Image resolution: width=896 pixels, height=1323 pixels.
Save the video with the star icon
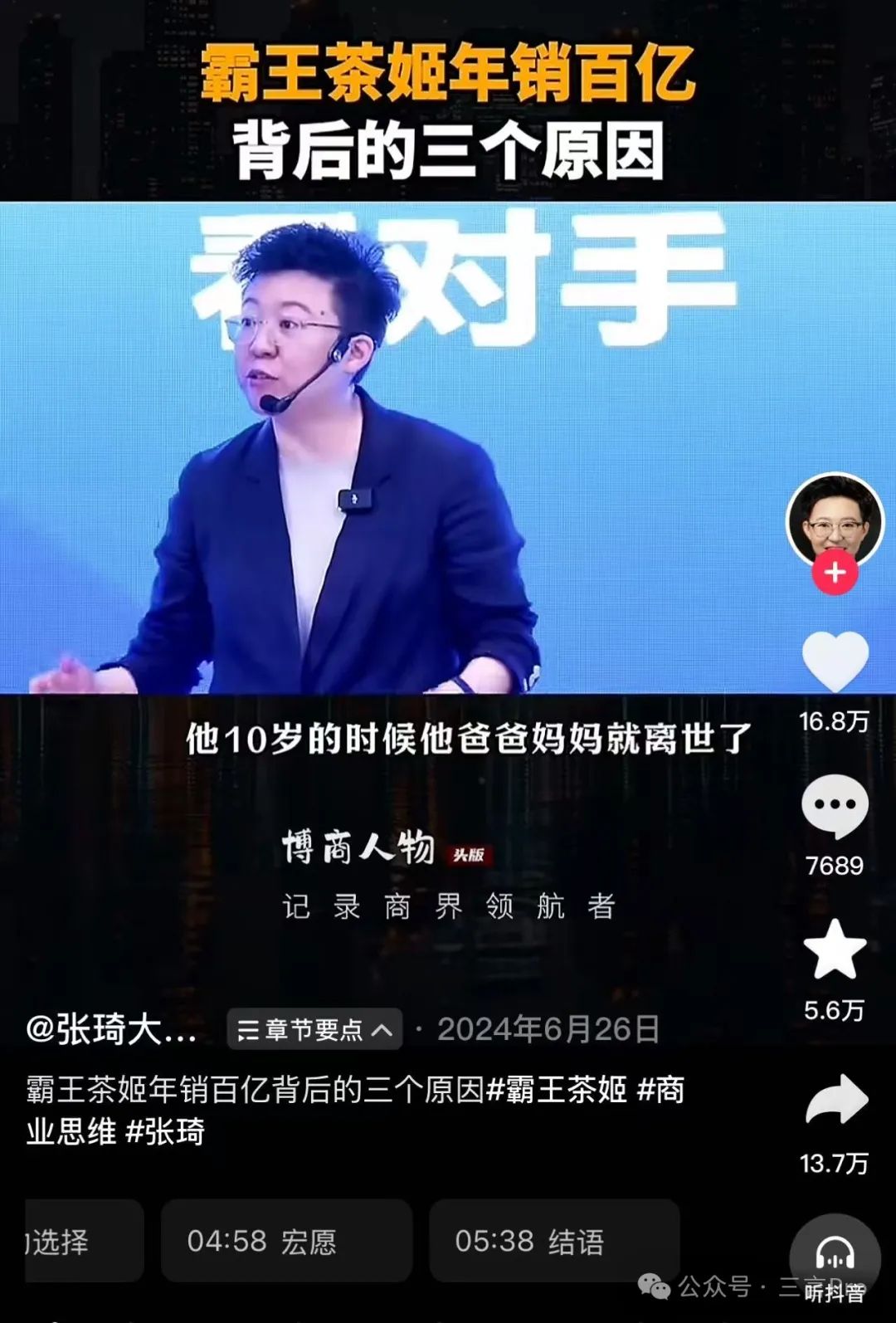835,950
